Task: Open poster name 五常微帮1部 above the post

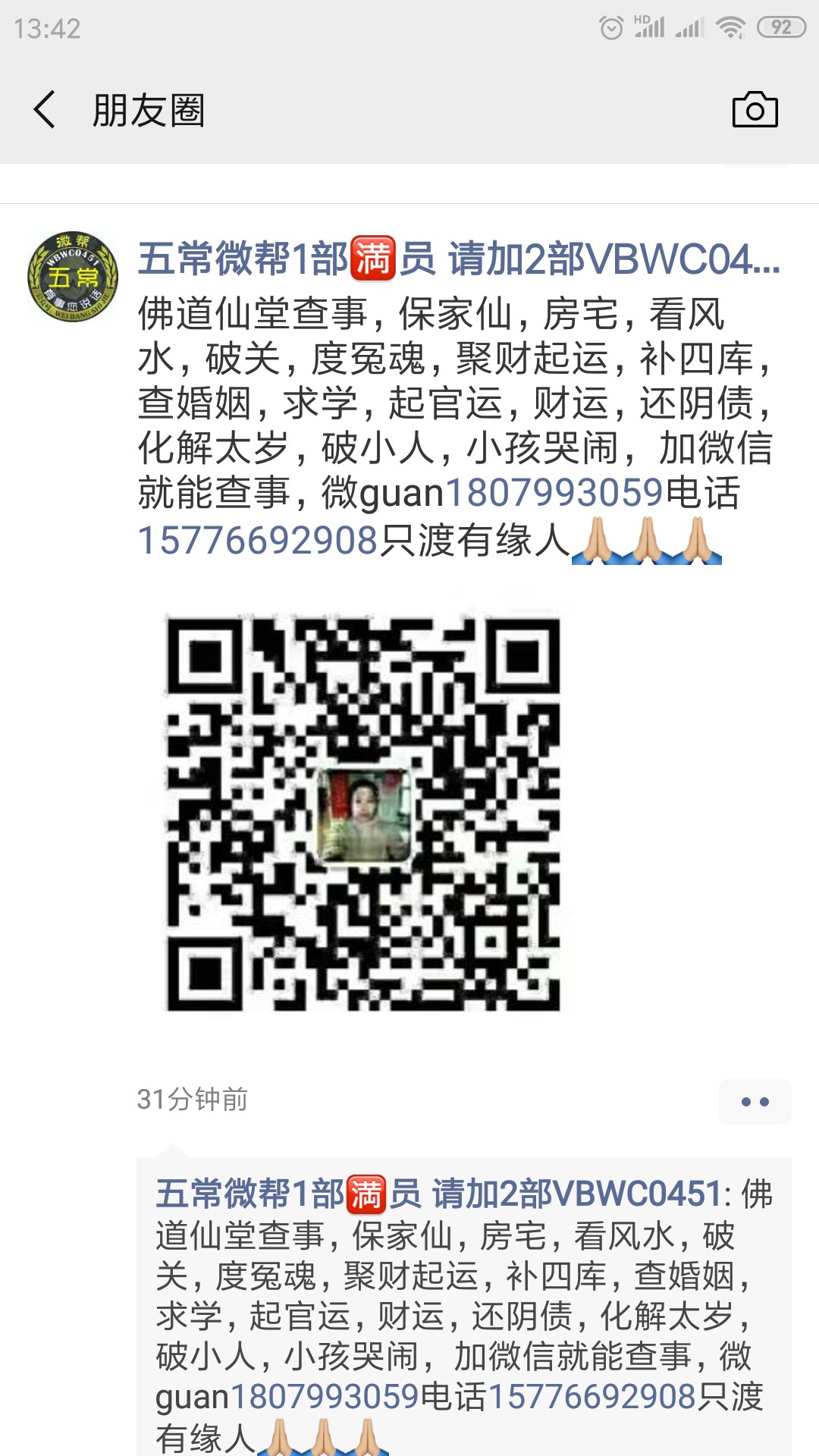Action: point(458,259)
